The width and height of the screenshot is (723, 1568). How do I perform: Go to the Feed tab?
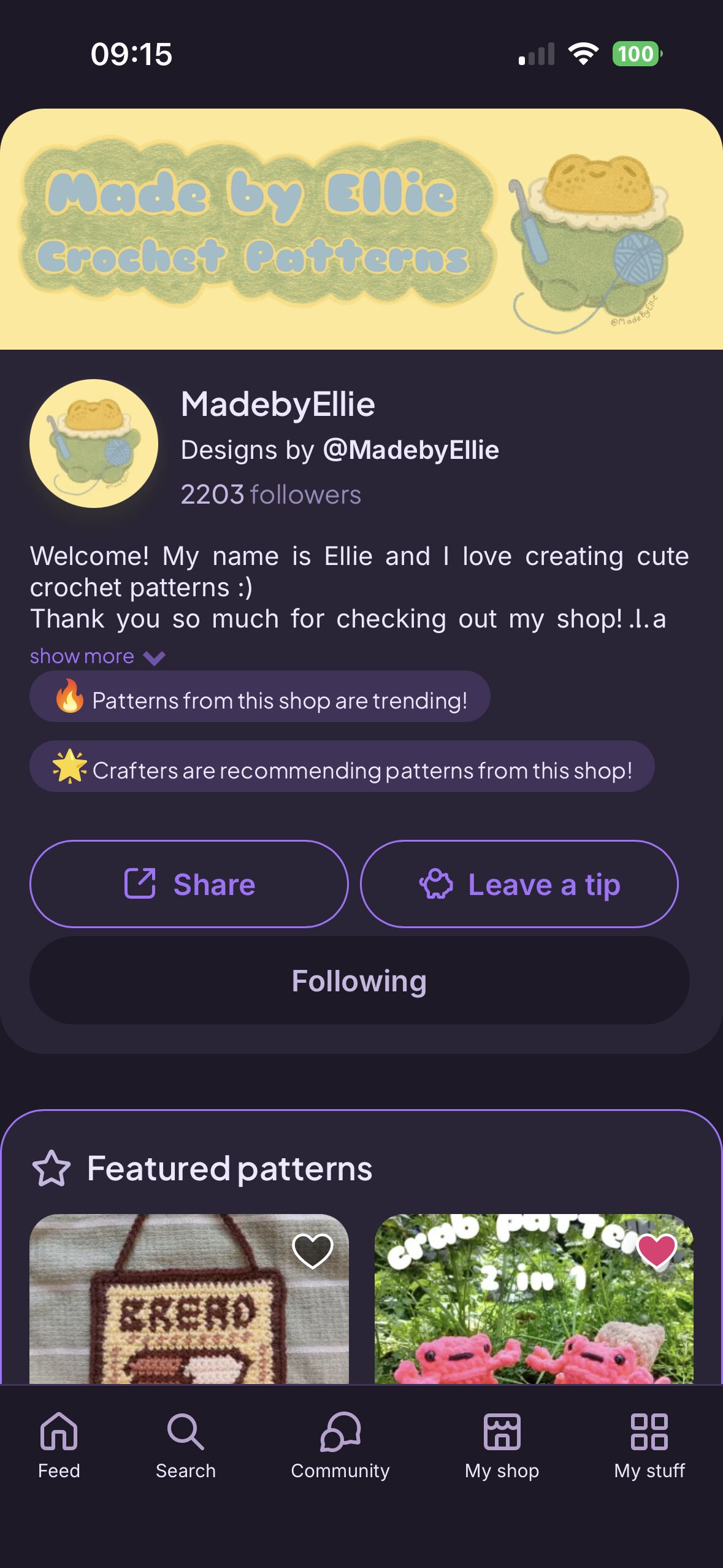coord(59,1445)
